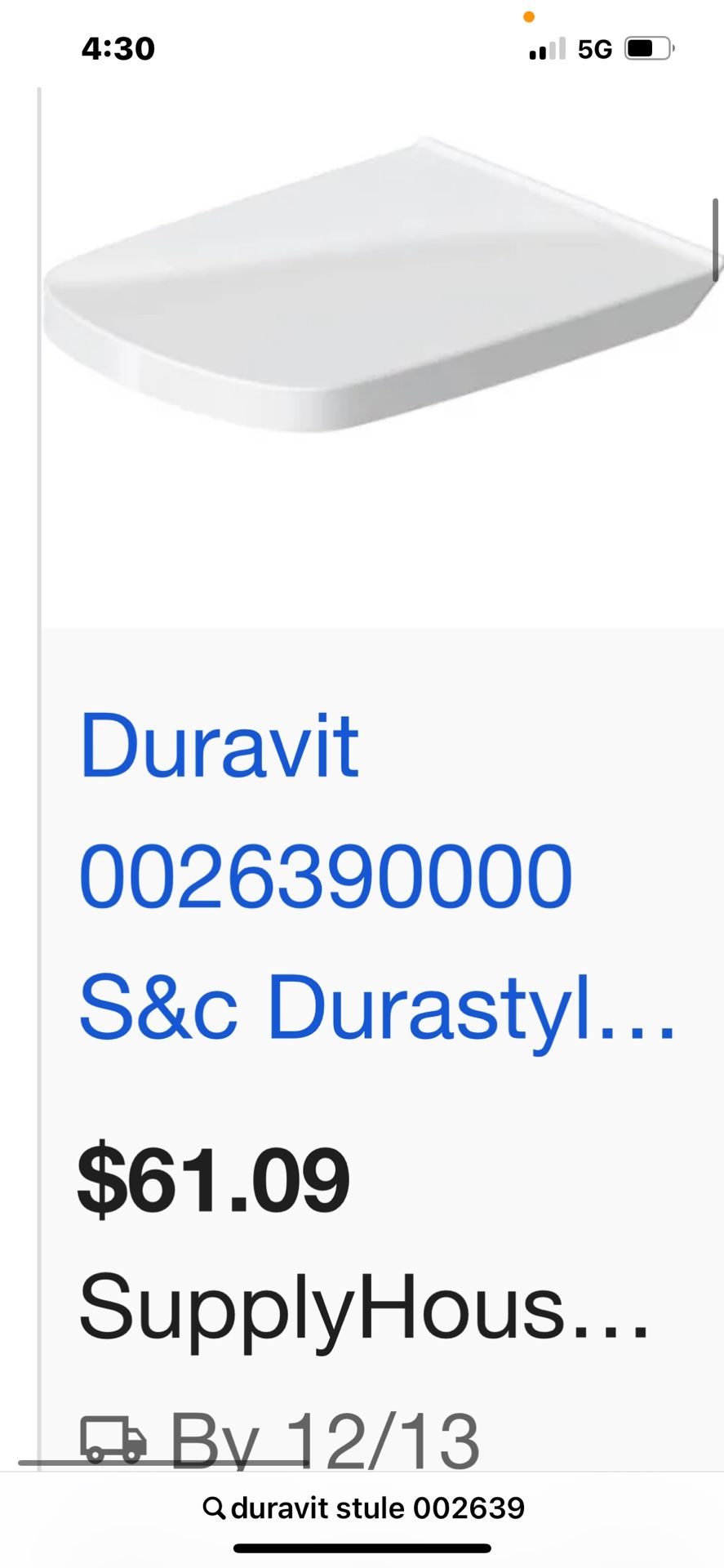Open the Duravit 0026390000 product link

pyautogui.click(x=326, y=878)
